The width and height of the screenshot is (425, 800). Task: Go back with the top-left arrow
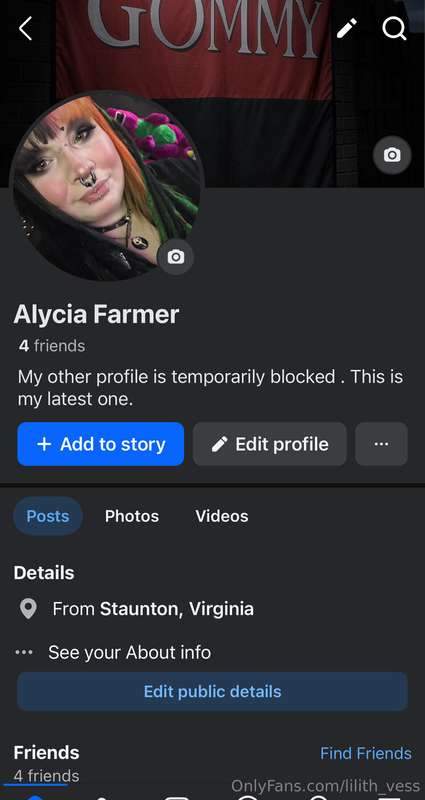tap(26, 28)
